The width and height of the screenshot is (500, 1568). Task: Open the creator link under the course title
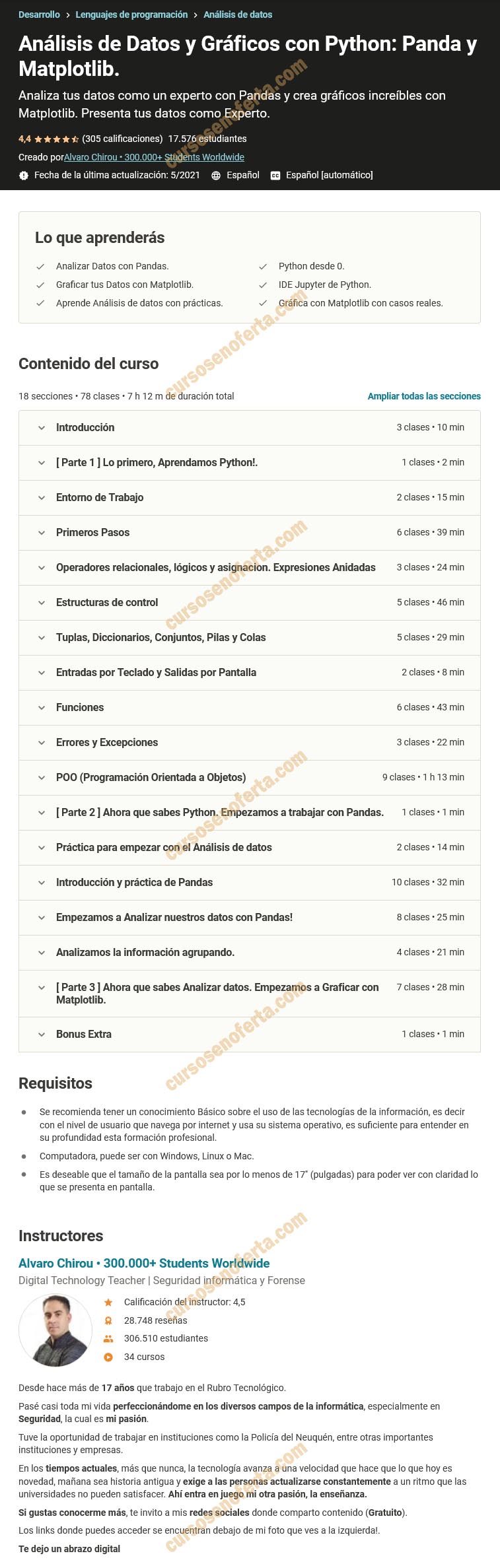[154, 157]
